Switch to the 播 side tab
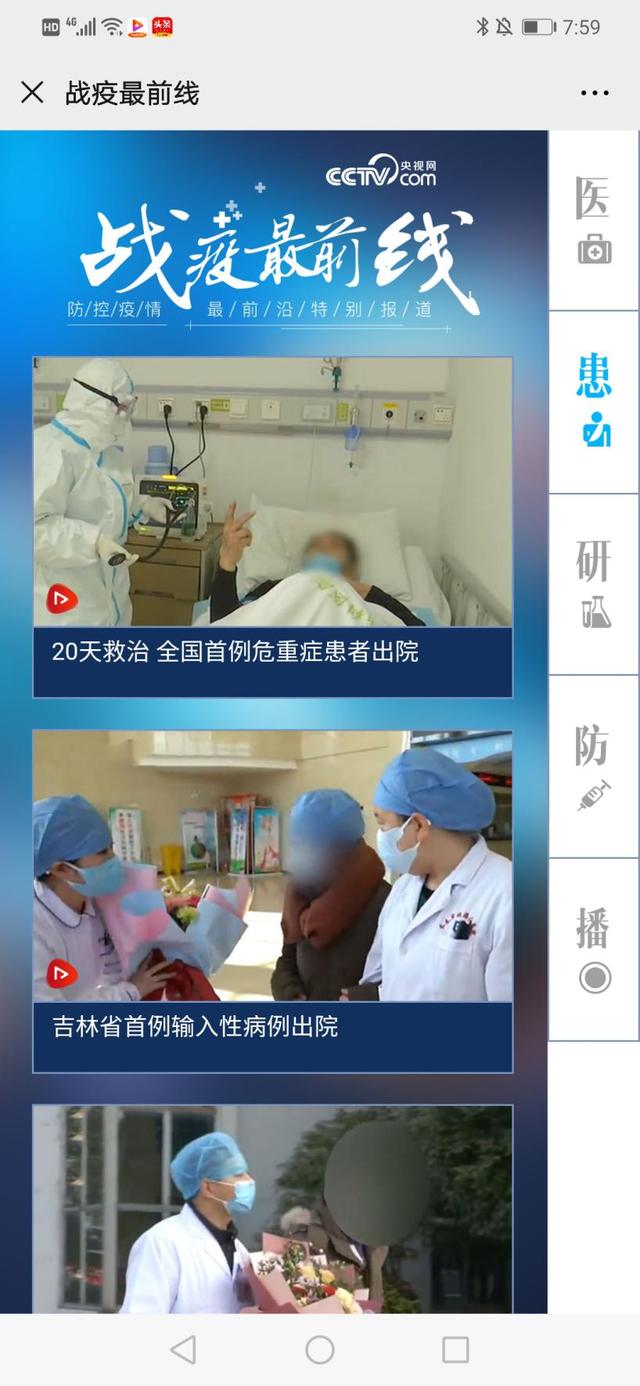Screen dimensions: 640x1386 [594, 949]
